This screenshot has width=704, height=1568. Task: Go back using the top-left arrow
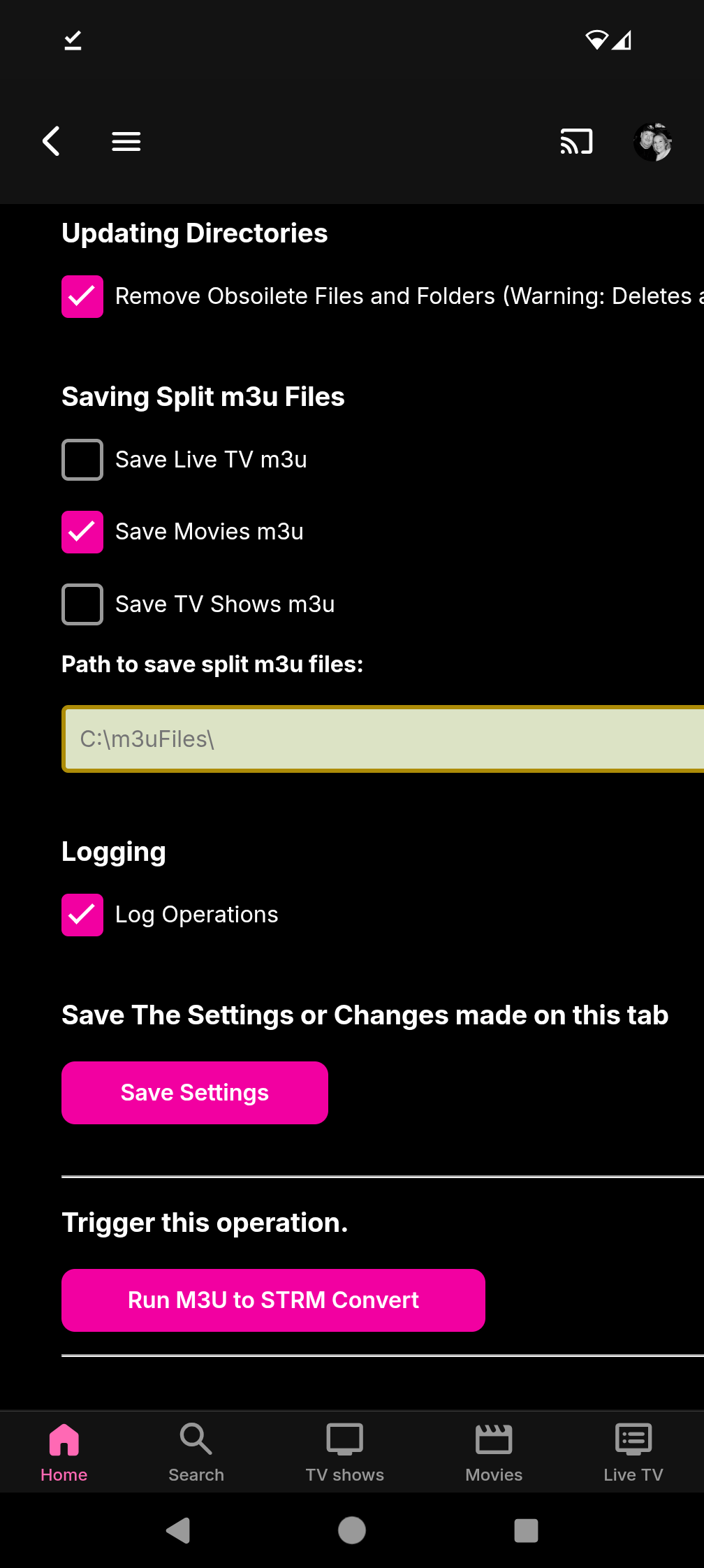pyautogui.click(x=52, y=142)
